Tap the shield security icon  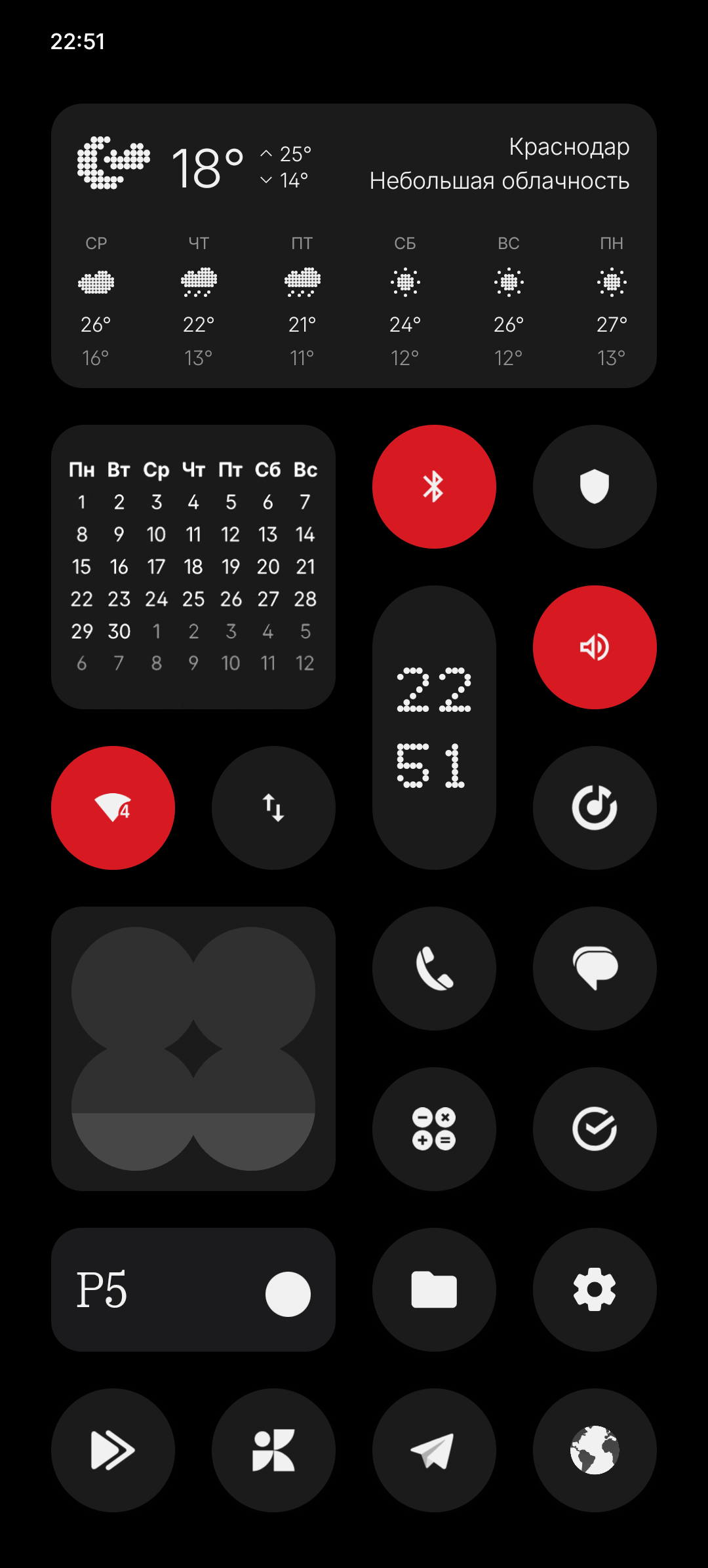click(595, 486)
